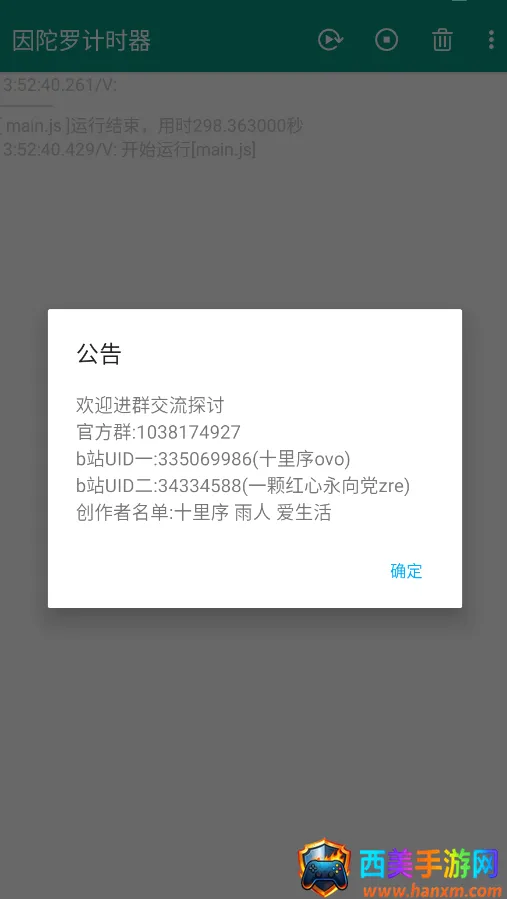Open the three-dot overflow menu
507x899 pixels.
[492, 40]
